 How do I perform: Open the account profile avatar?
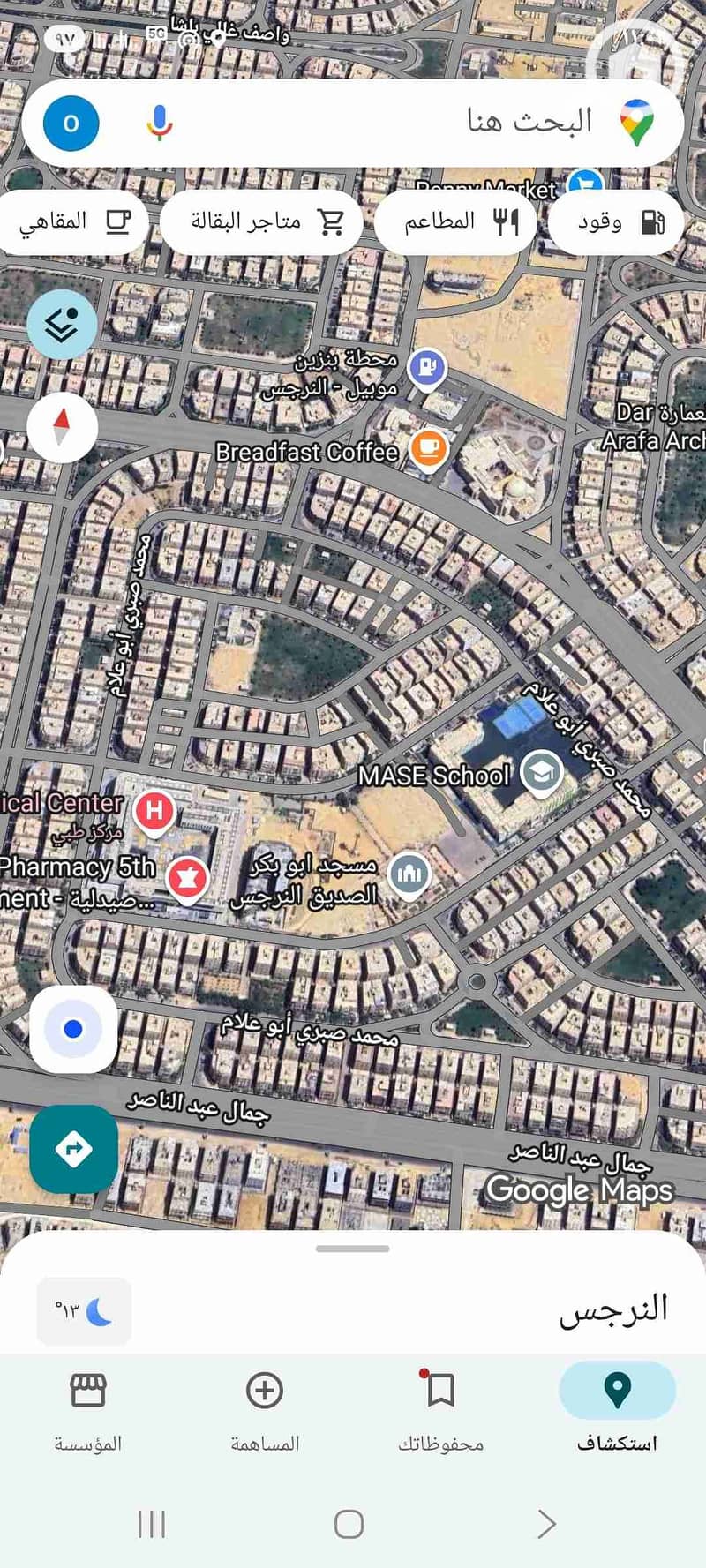pos(71,124)
